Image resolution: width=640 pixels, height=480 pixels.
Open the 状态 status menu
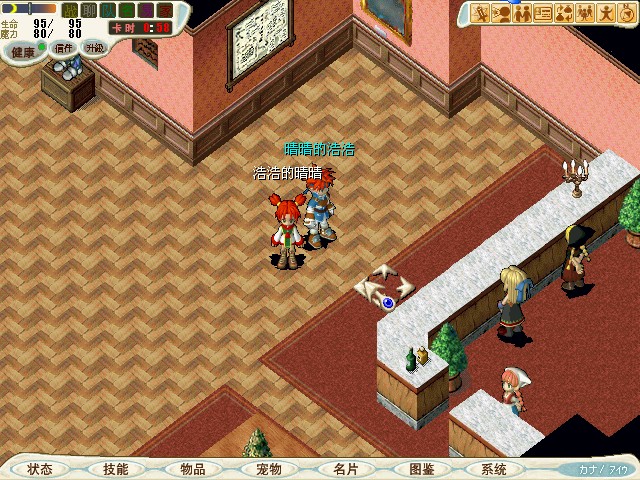click(40, 469)
